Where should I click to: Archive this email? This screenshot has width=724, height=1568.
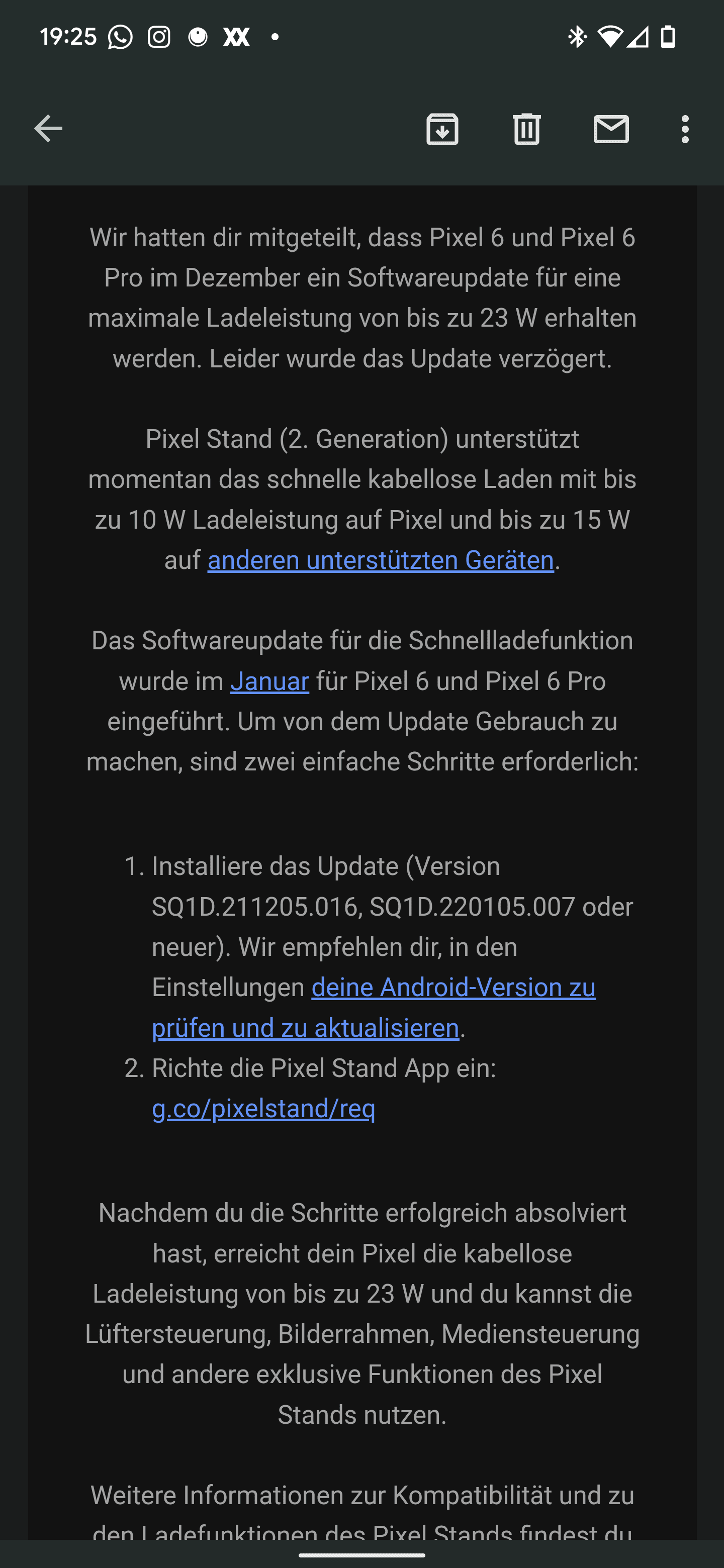pos(442,129)
